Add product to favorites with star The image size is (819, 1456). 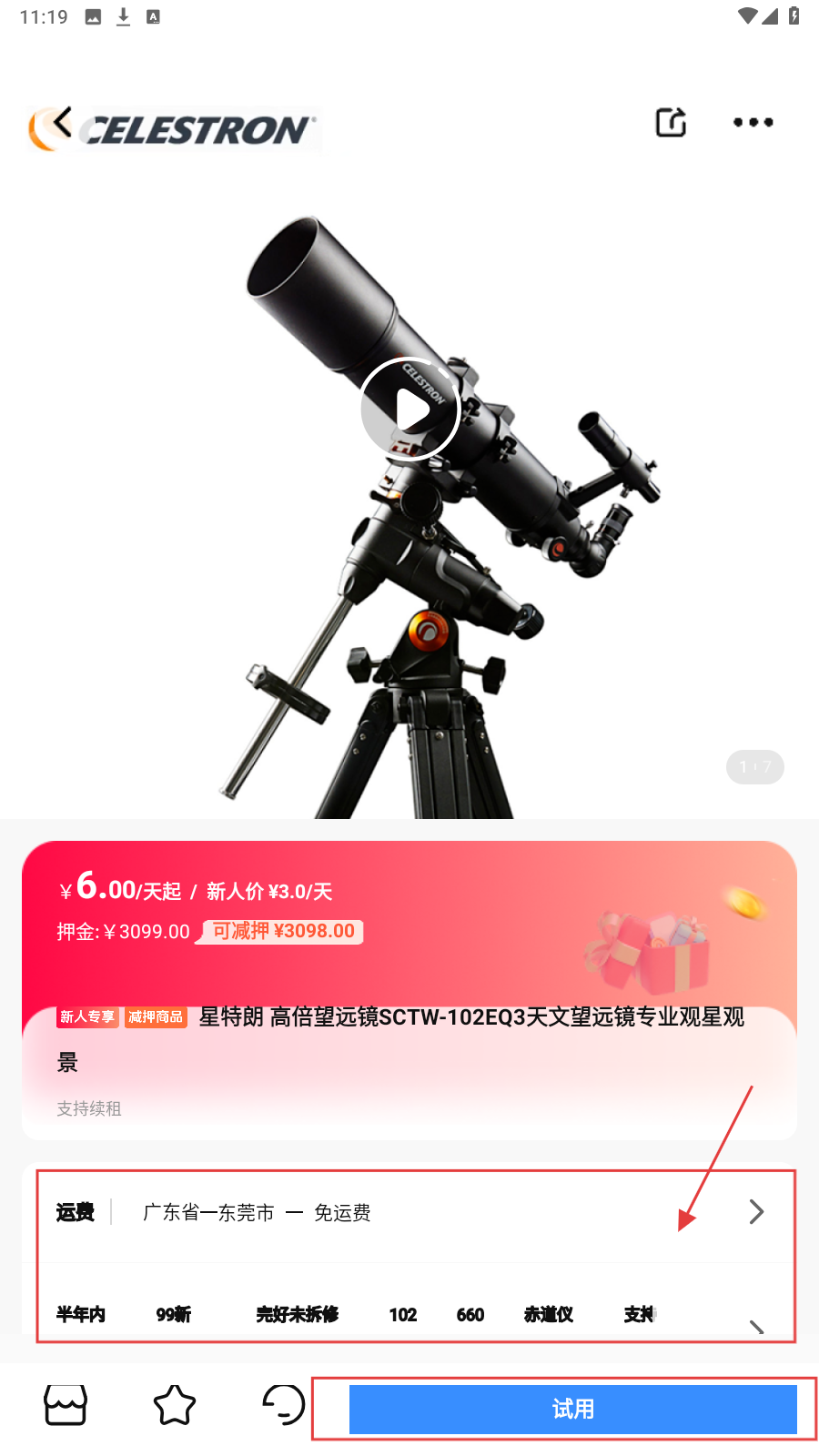pos(175,1405)
